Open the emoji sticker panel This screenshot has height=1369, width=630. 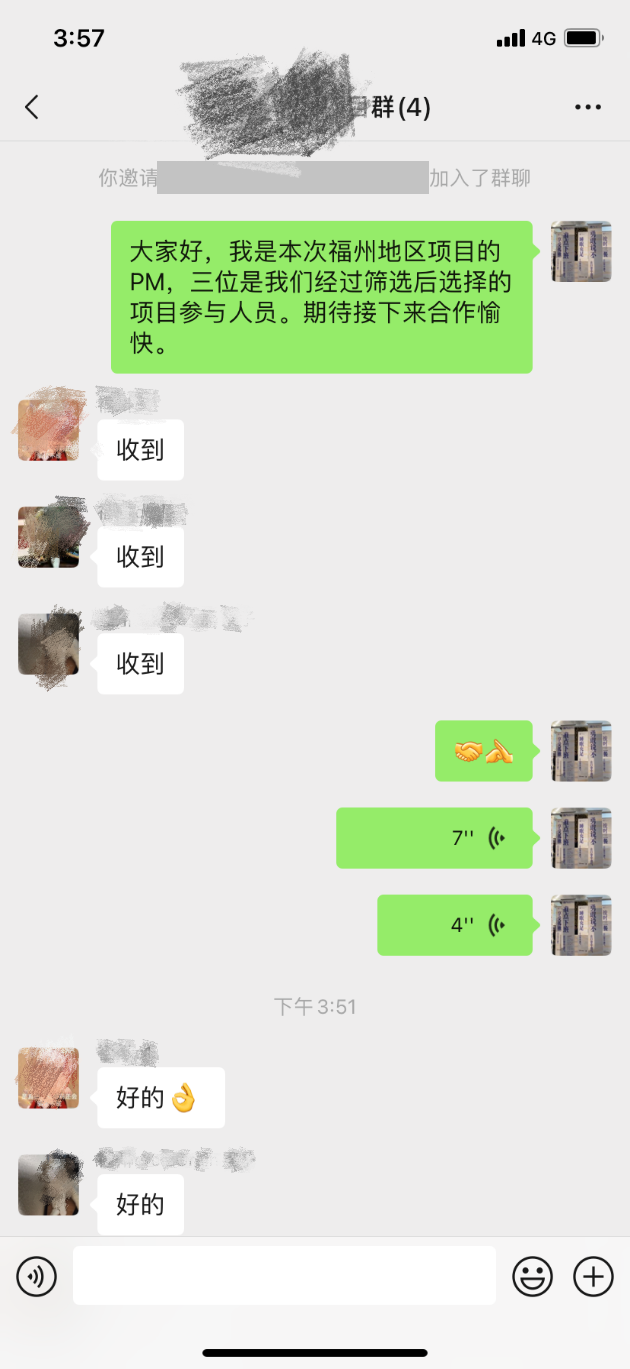pyautogui.click(x=533, y=1276)
